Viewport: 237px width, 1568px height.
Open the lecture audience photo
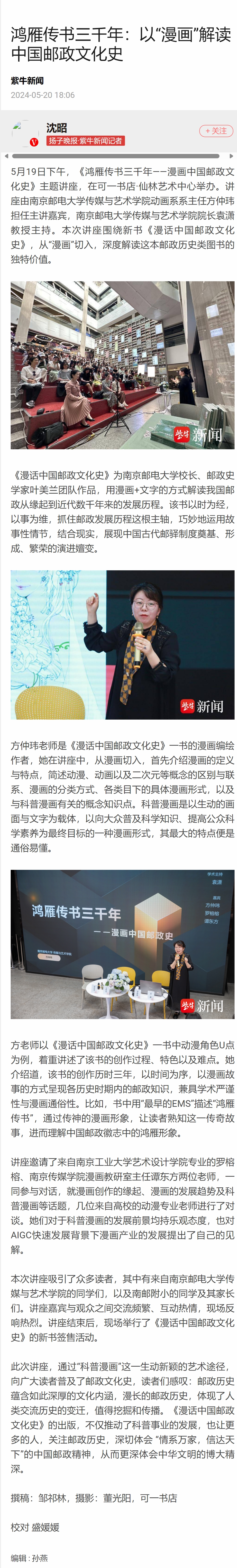[122, 365]
